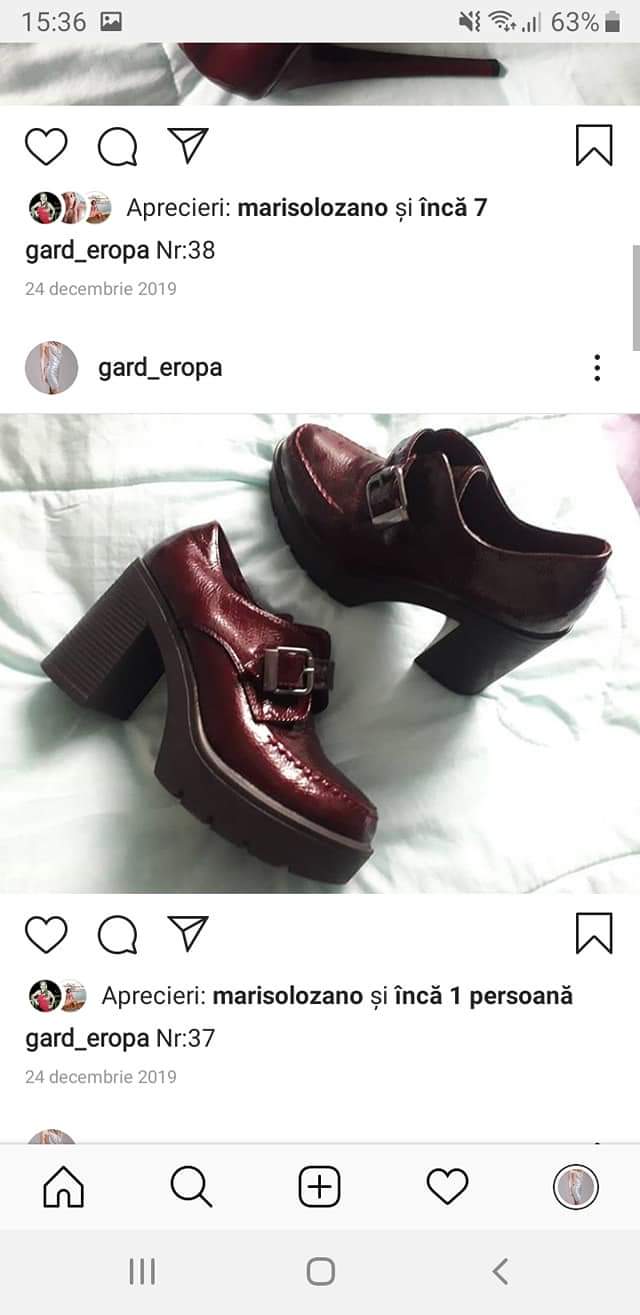Create a new post with the plus tab
The image size is (640, 1315).
pyautogui.click(x=320, y=1187)
